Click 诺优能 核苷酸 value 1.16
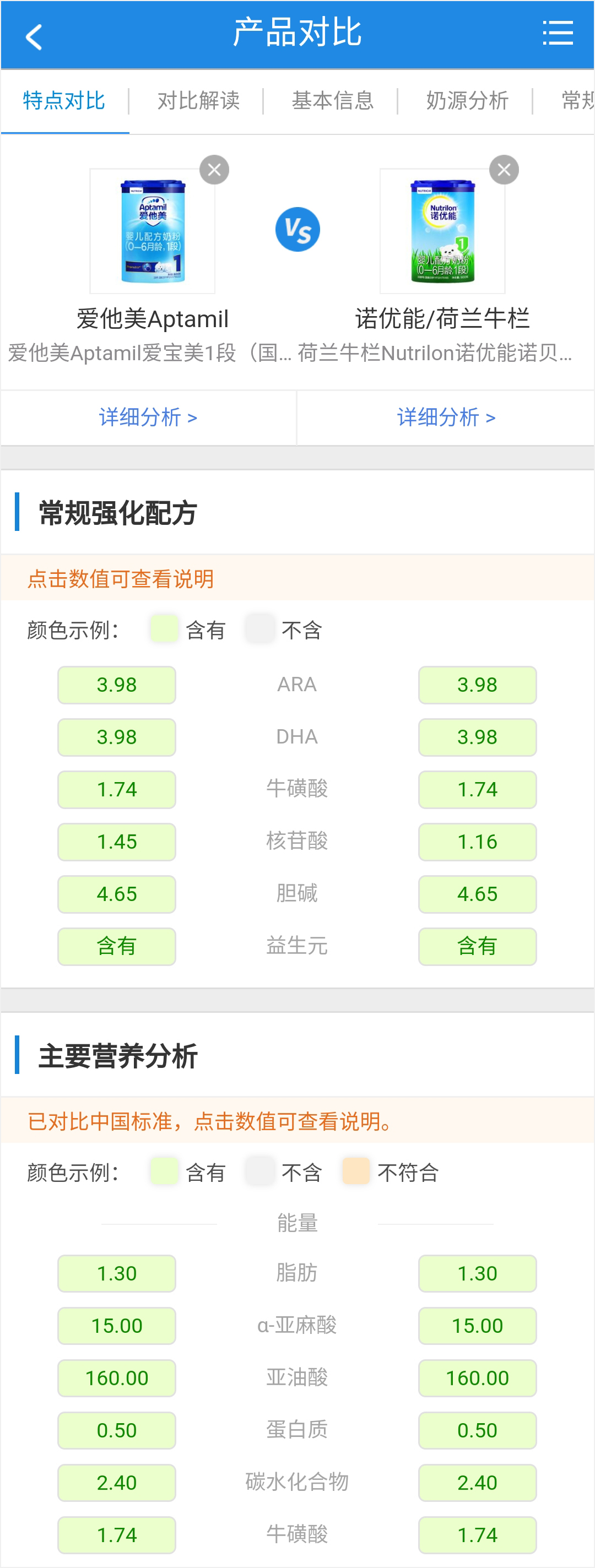Screen dimensions: 595x1568 point(478,841)
